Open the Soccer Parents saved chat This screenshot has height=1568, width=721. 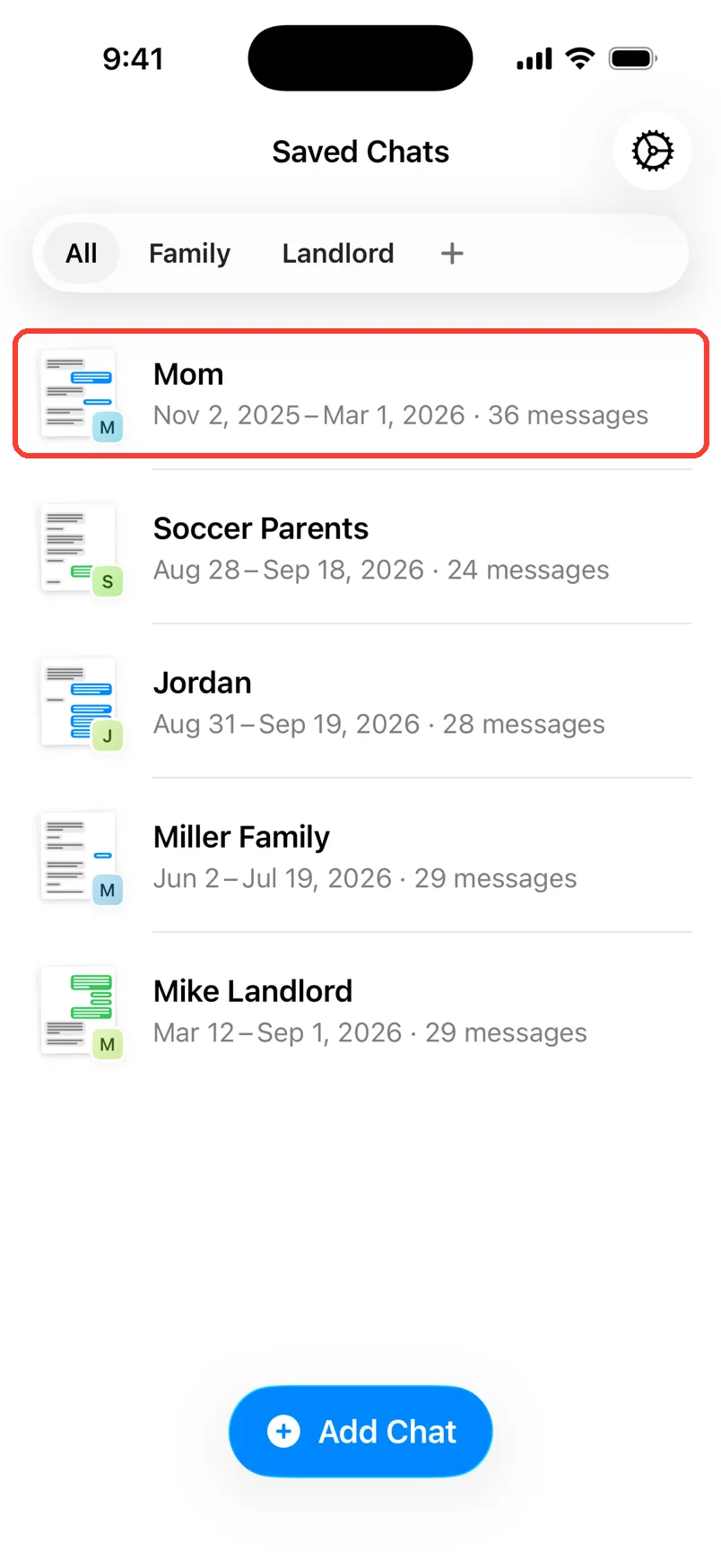tap(360, 547)
